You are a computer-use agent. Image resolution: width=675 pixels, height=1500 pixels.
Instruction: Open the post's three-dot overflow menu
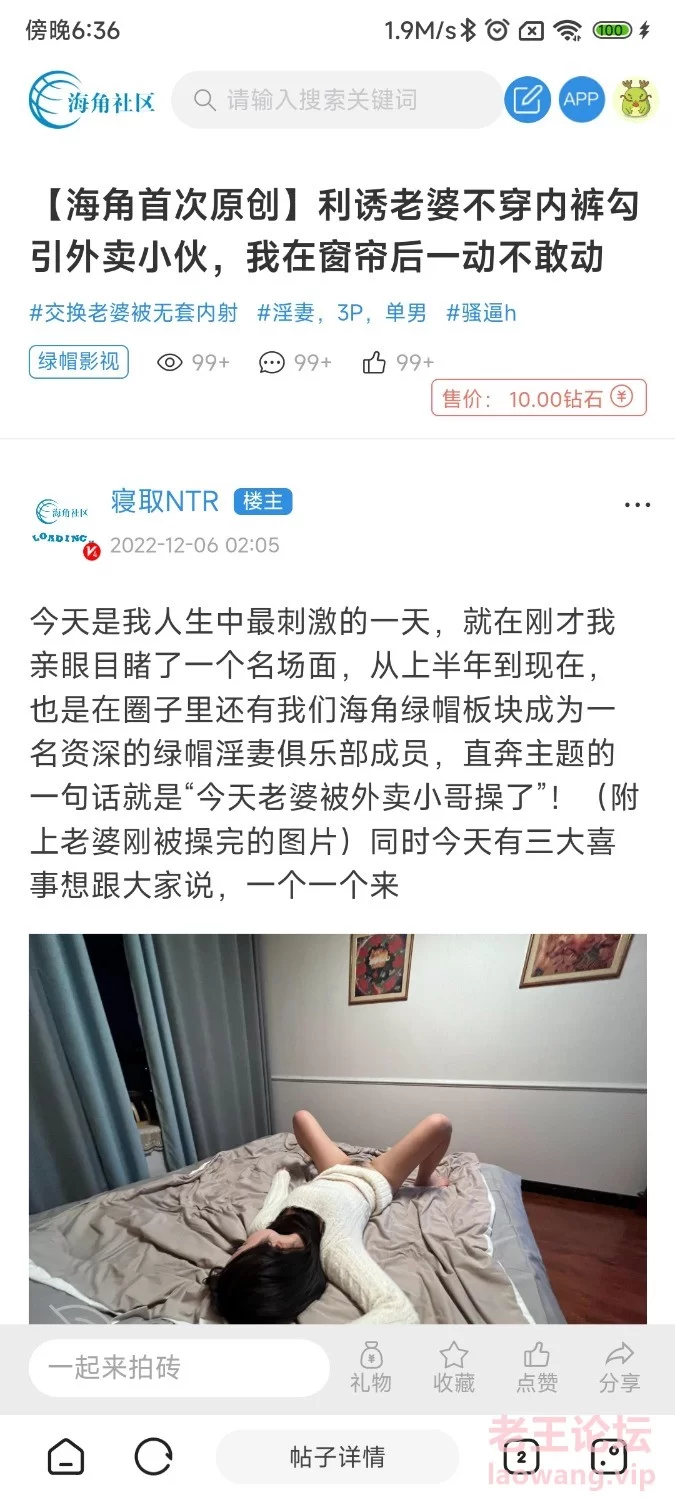coord(637,505)
